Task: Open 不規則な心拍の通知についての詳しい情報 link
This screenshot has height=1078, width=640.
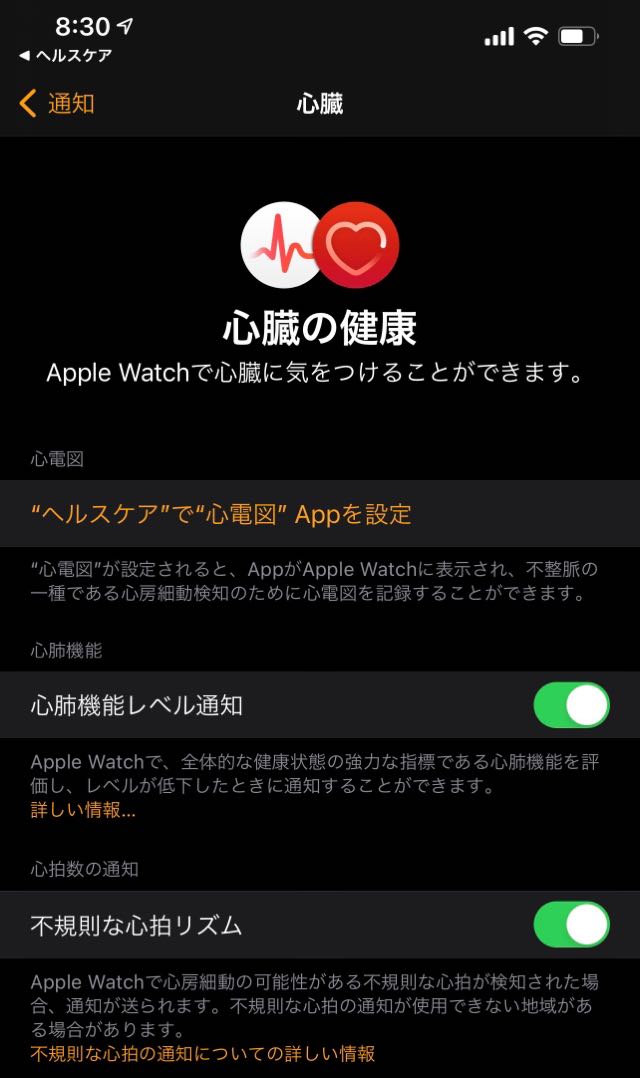Action: coord(203,1053)
